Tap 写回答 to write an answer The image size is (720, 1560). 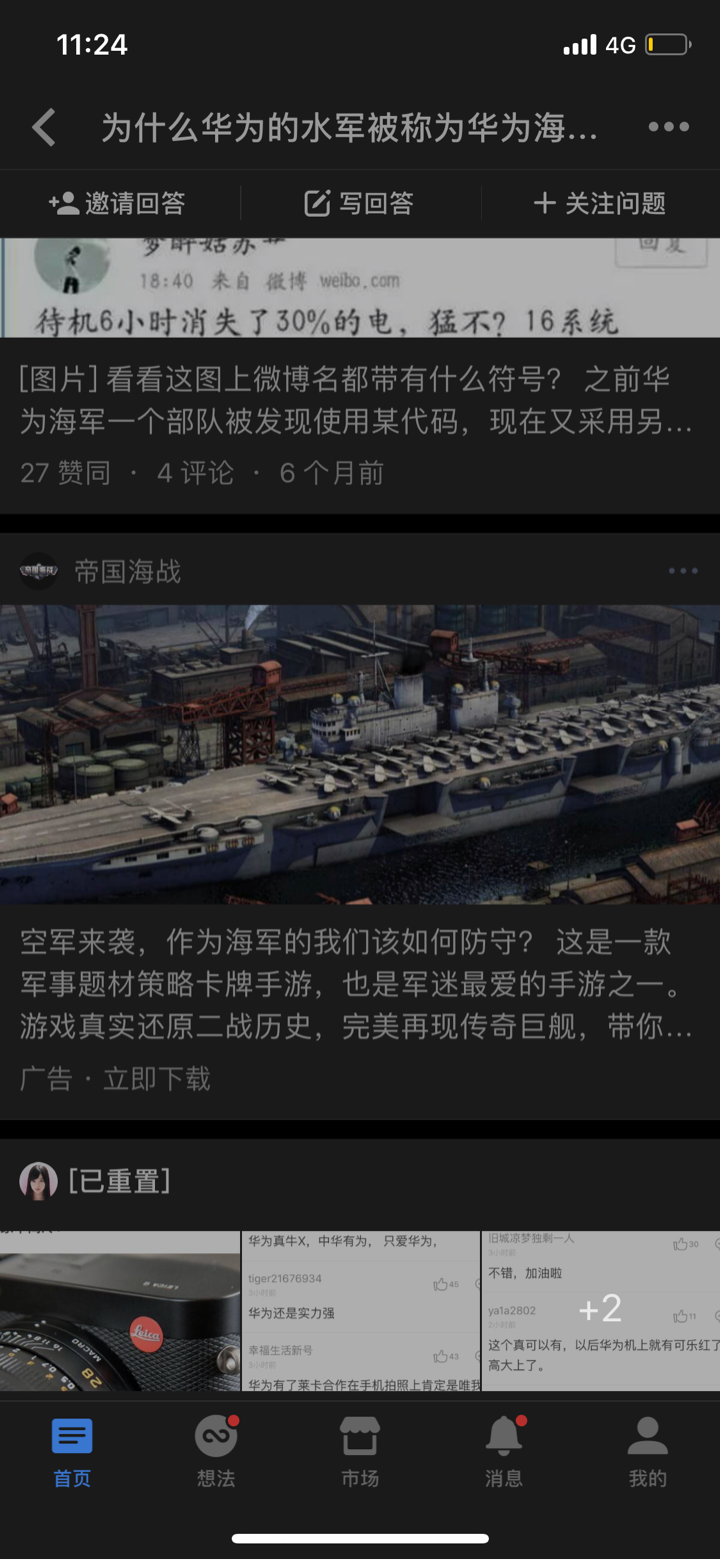click(x=359, y=204)
